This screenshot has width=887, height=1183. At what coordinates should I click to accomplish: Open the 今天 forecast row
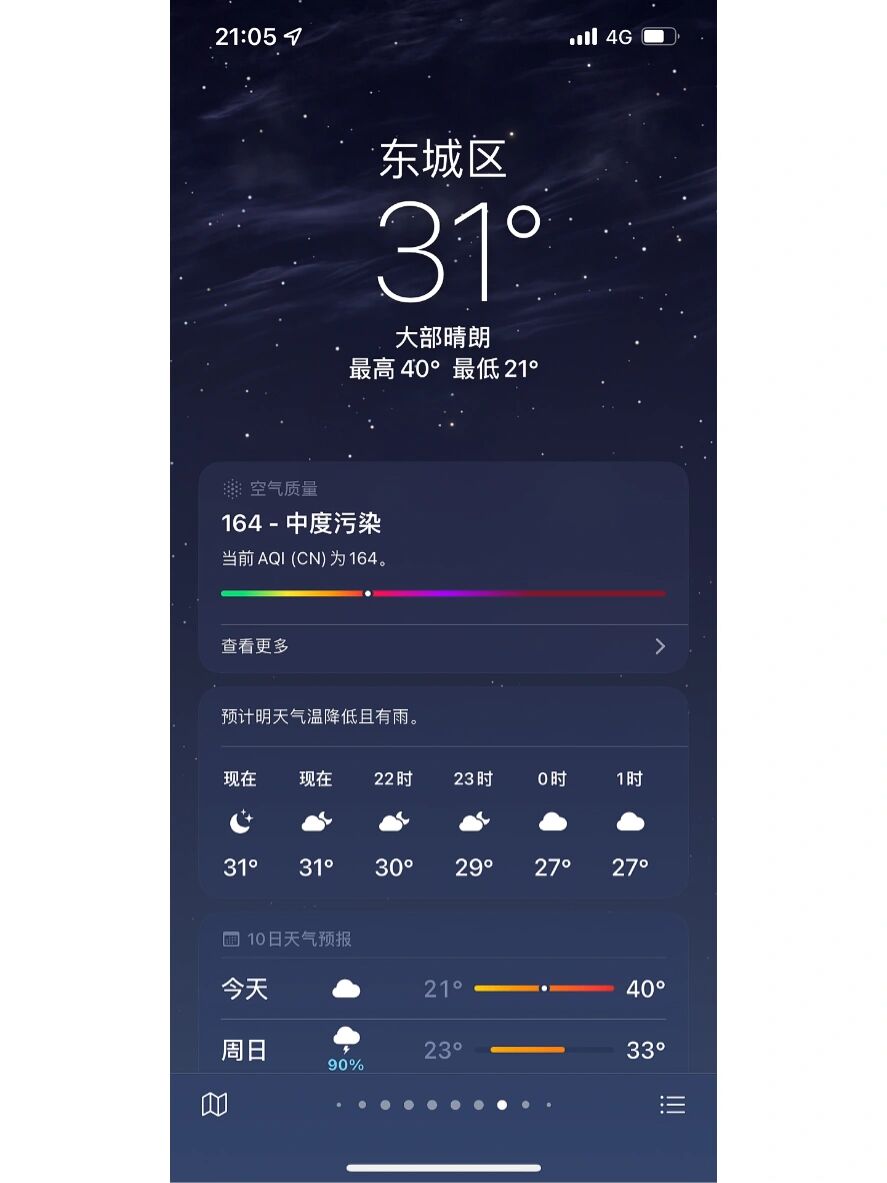pyautogui.click(x=443, y=989)
